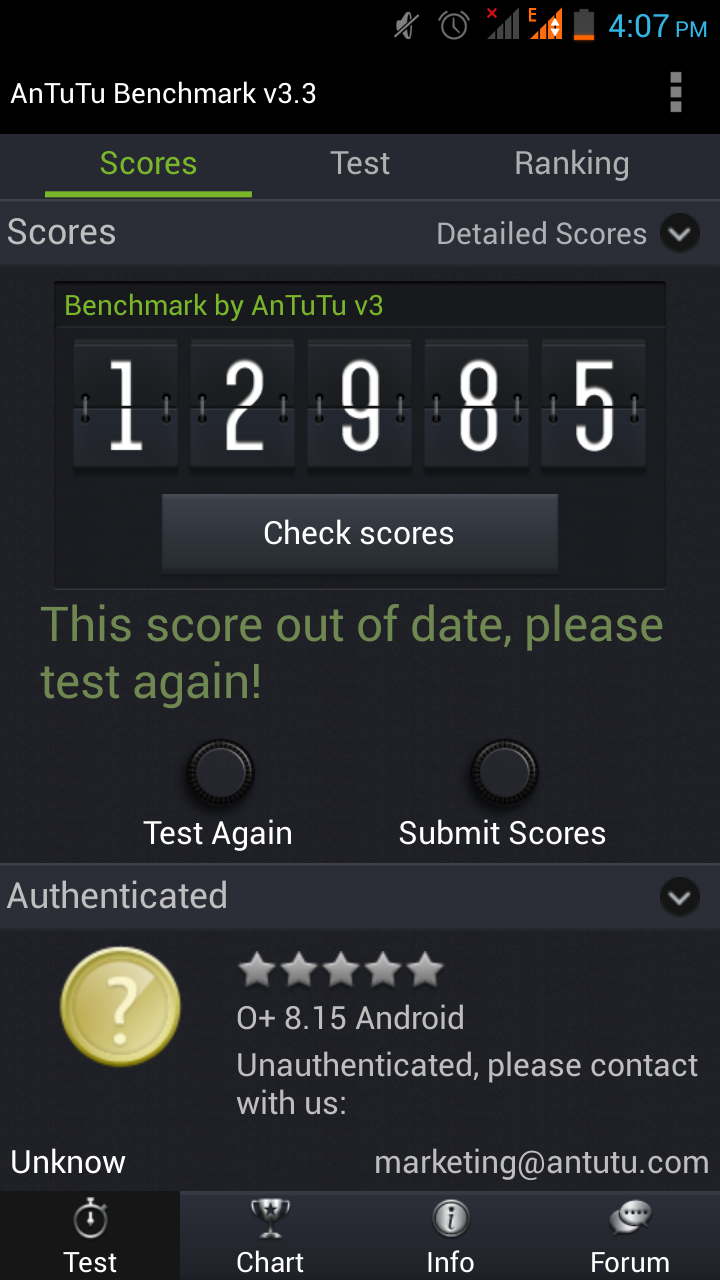The width and height of the screenshot is (720, 1280).
Task: Select the Scores tab
Action: click(x=148, y=164)
